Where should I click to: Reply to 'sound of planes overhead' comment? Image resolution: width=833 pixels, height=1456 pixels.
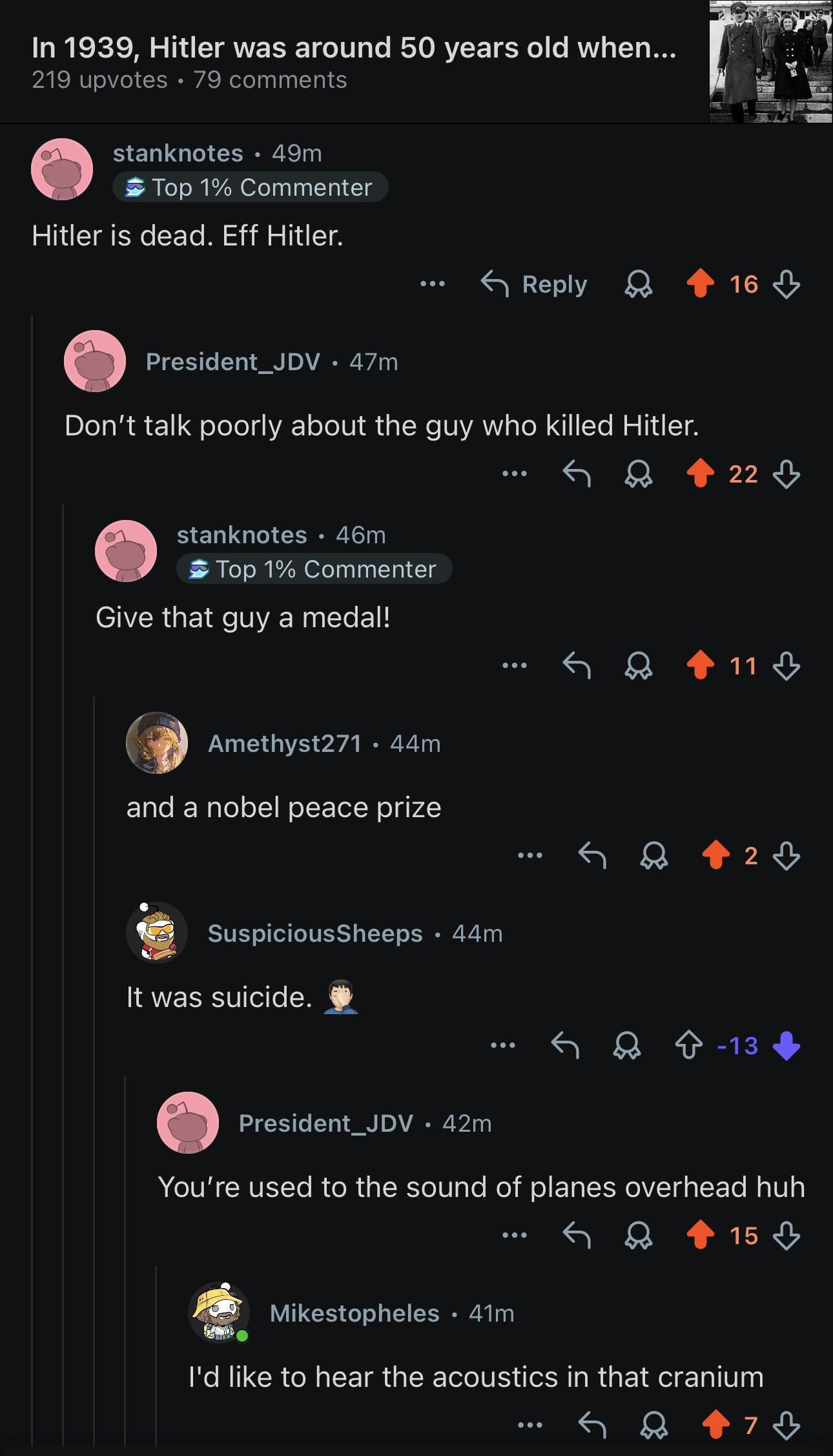coord(577,1236)
